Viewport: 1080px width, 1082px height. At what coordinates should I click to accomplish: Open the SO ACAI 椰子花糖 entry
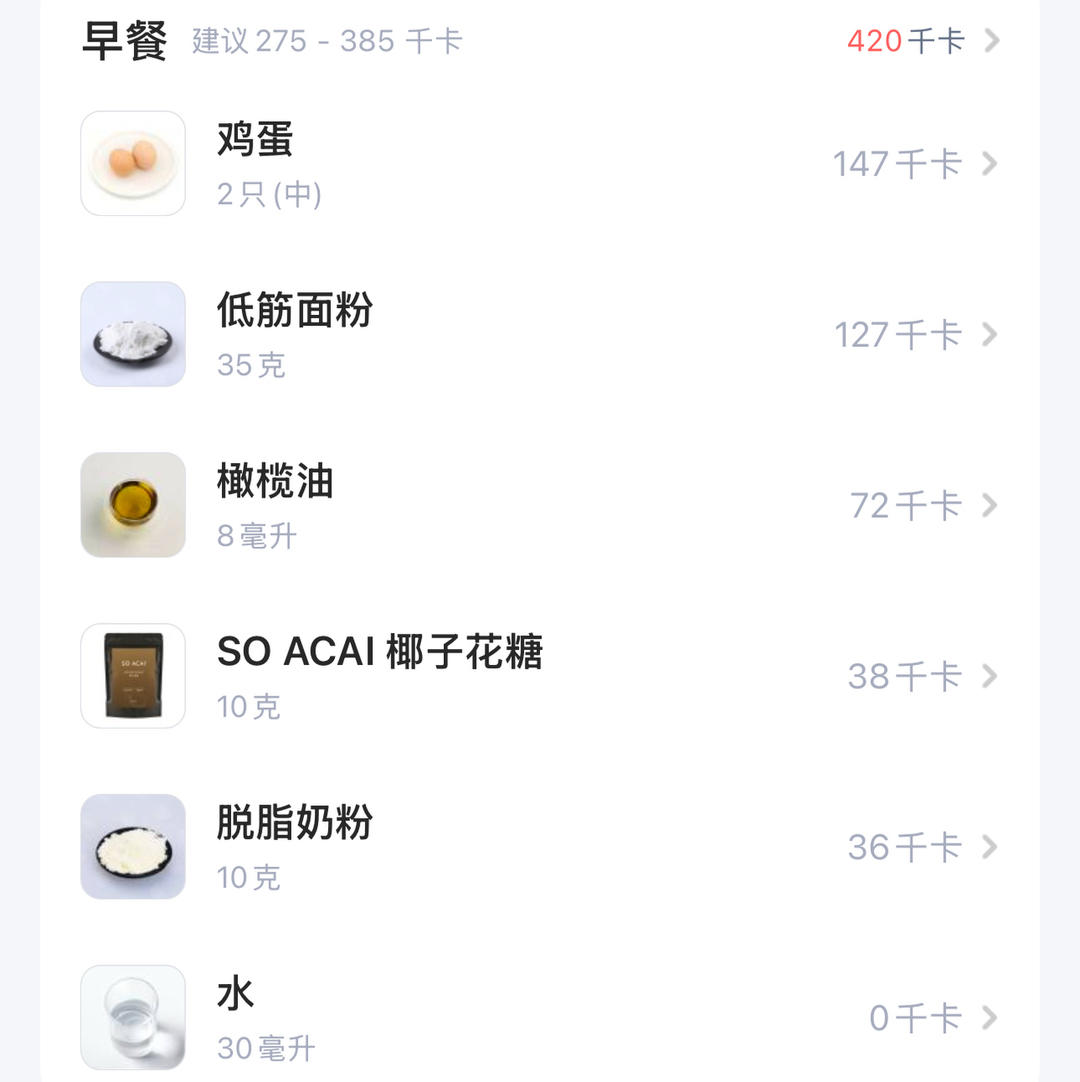click(540, 676)
